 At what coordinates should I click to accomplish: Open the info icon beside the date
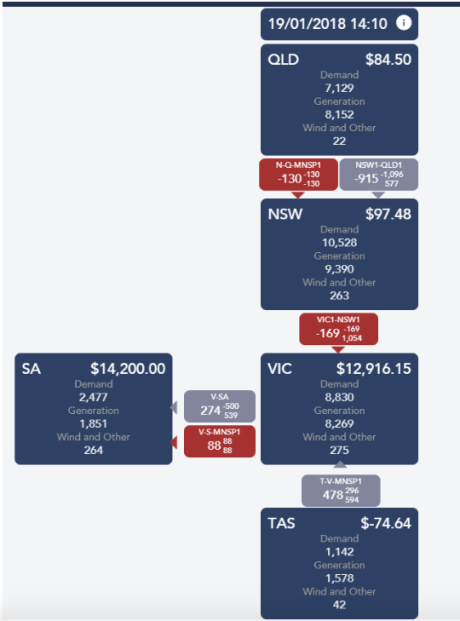(404, 23)
